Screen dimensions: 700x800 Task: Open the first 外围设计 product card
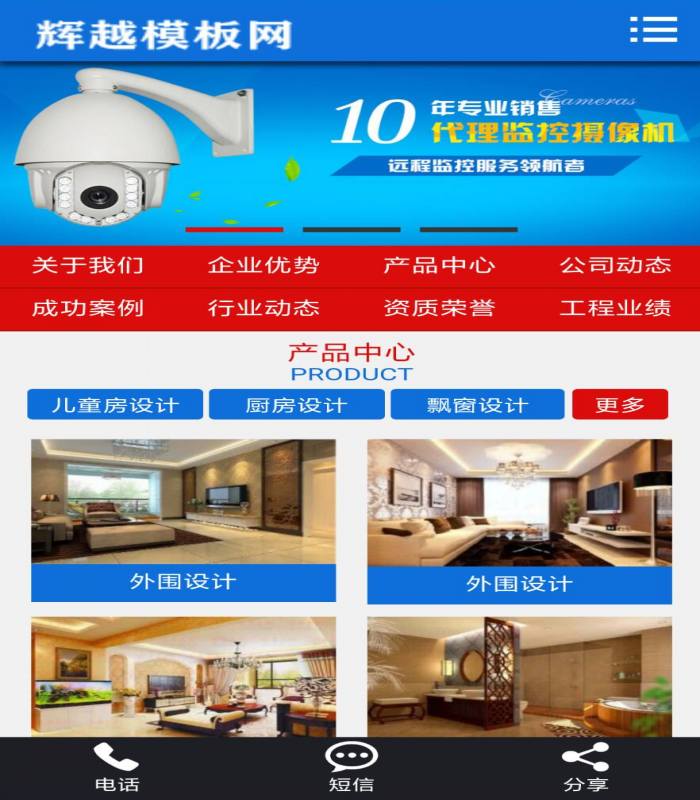(x=183, y=520)
